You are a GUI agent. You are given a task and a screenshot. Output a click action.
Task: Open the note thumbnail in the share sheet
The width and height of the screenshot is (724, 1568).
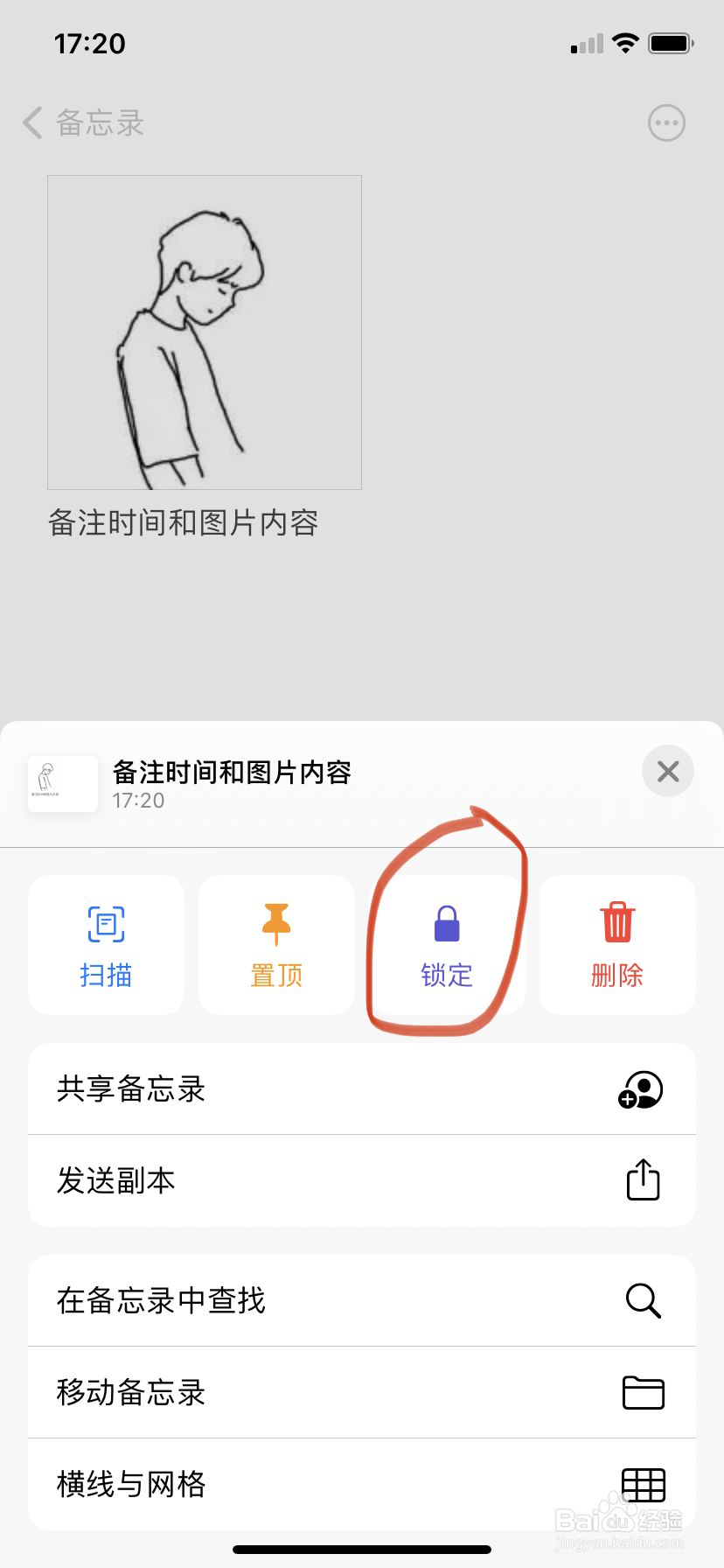pos(62,784)
